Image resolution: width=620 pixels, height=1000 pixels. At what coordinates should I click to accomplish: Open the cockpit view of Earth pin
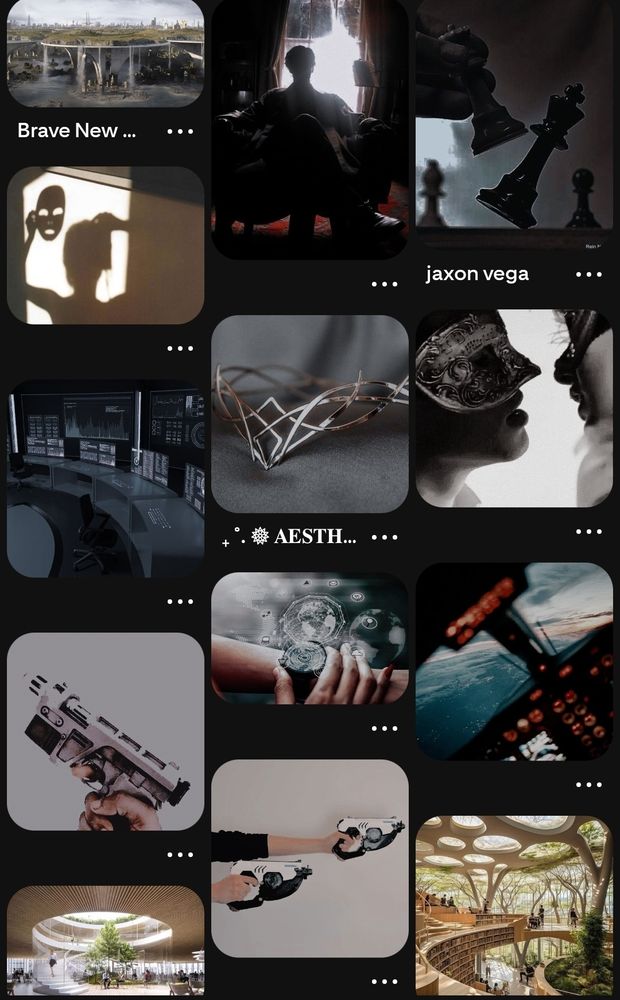[x=514, y=661]
